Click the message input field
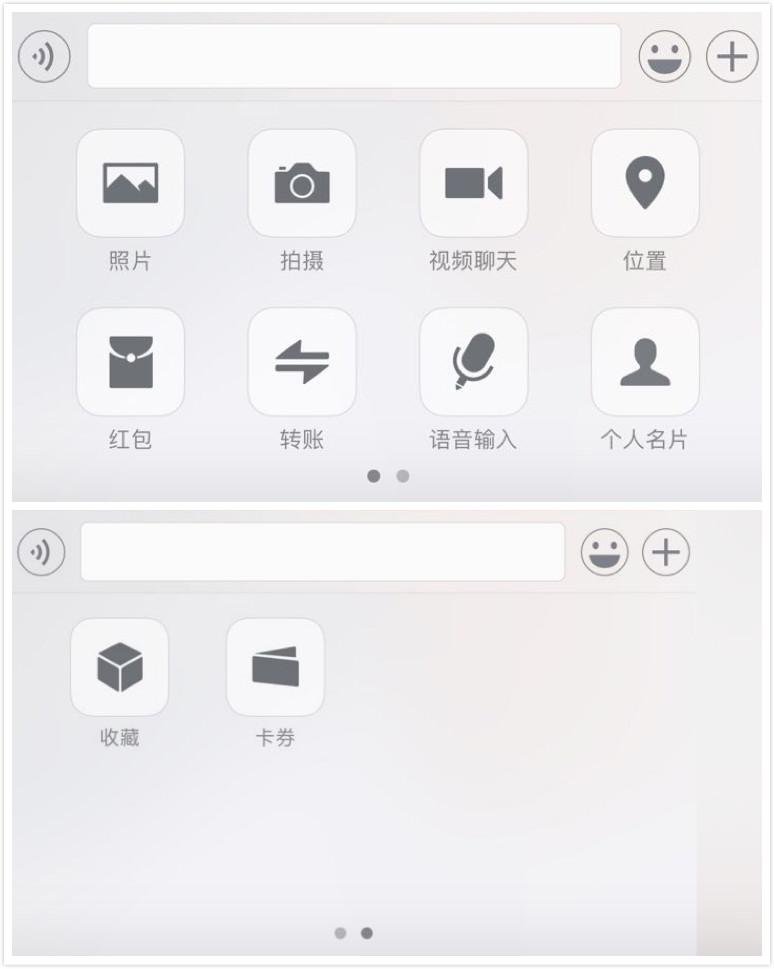The height and width of the screenshot is (969, 774). [x=355, y=56]
